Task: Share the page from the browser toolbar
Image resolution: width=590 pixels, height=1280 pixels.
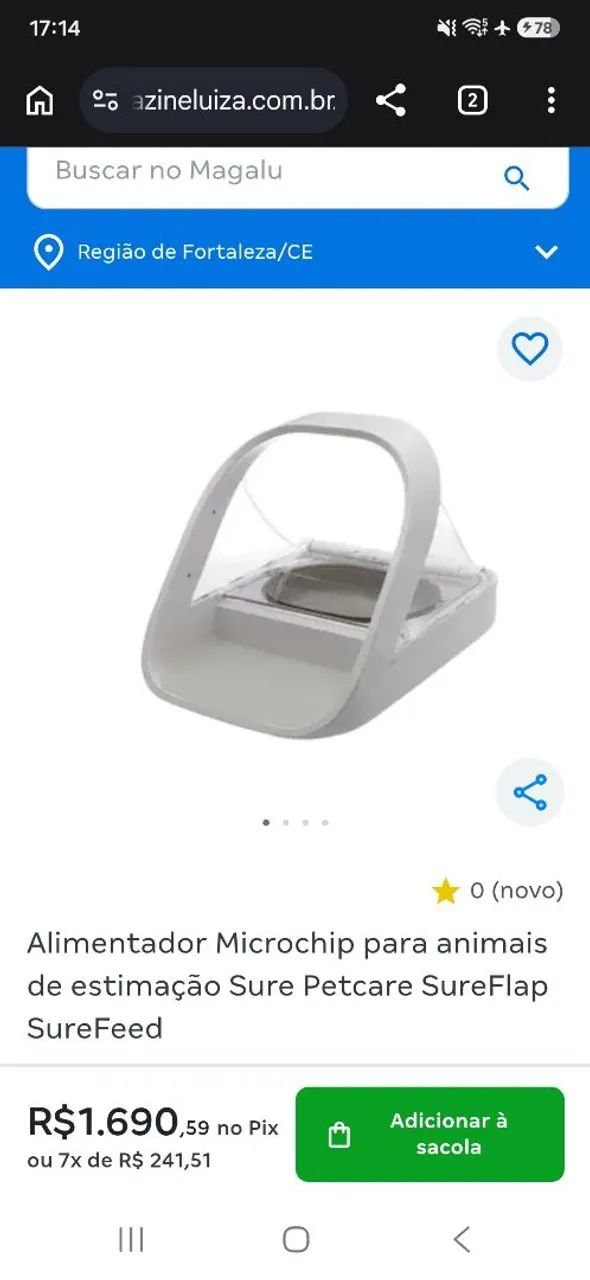Action: tap(391, 100)
